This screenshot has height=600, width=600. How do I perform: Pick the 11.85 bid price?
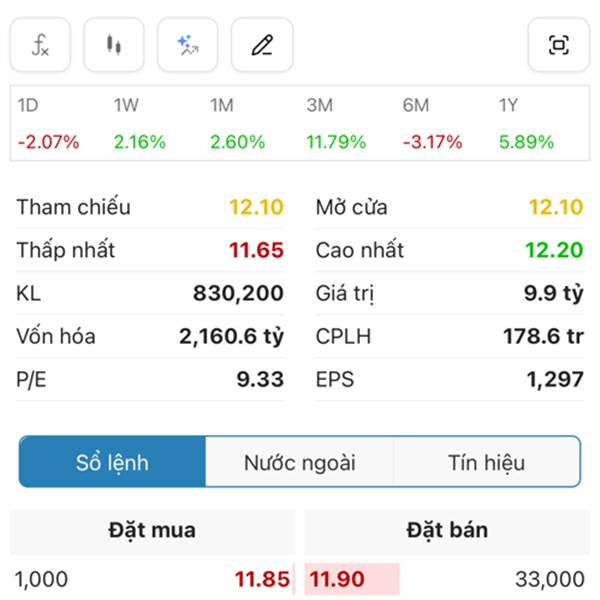pos(262,579)
